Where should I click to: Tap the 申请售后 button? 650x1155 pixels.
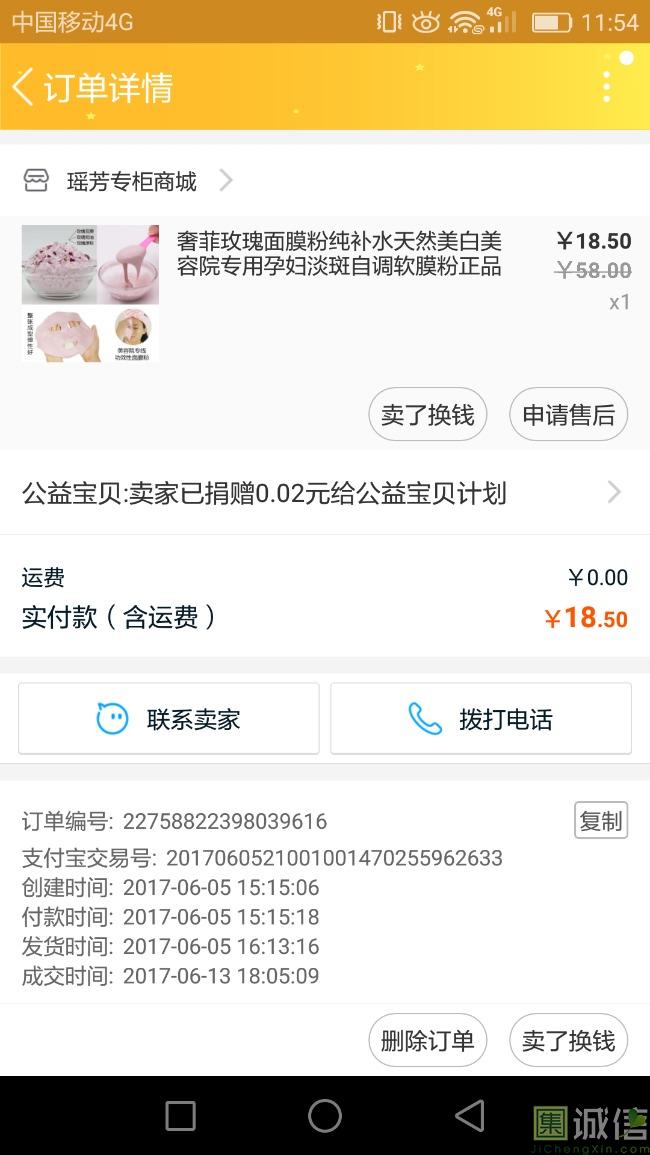568,415
